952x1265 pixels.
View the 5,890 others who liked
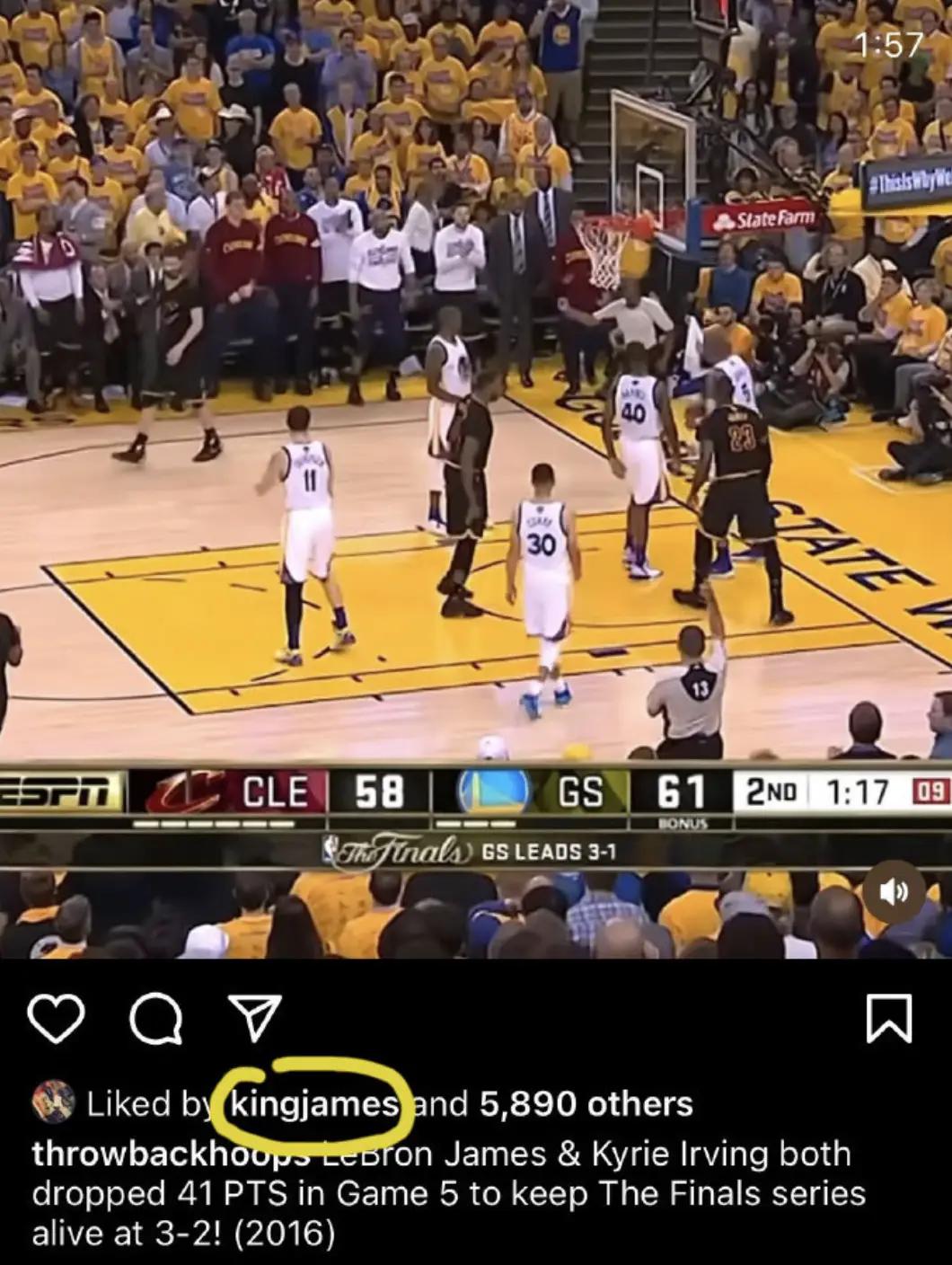tap(586, 1103)
